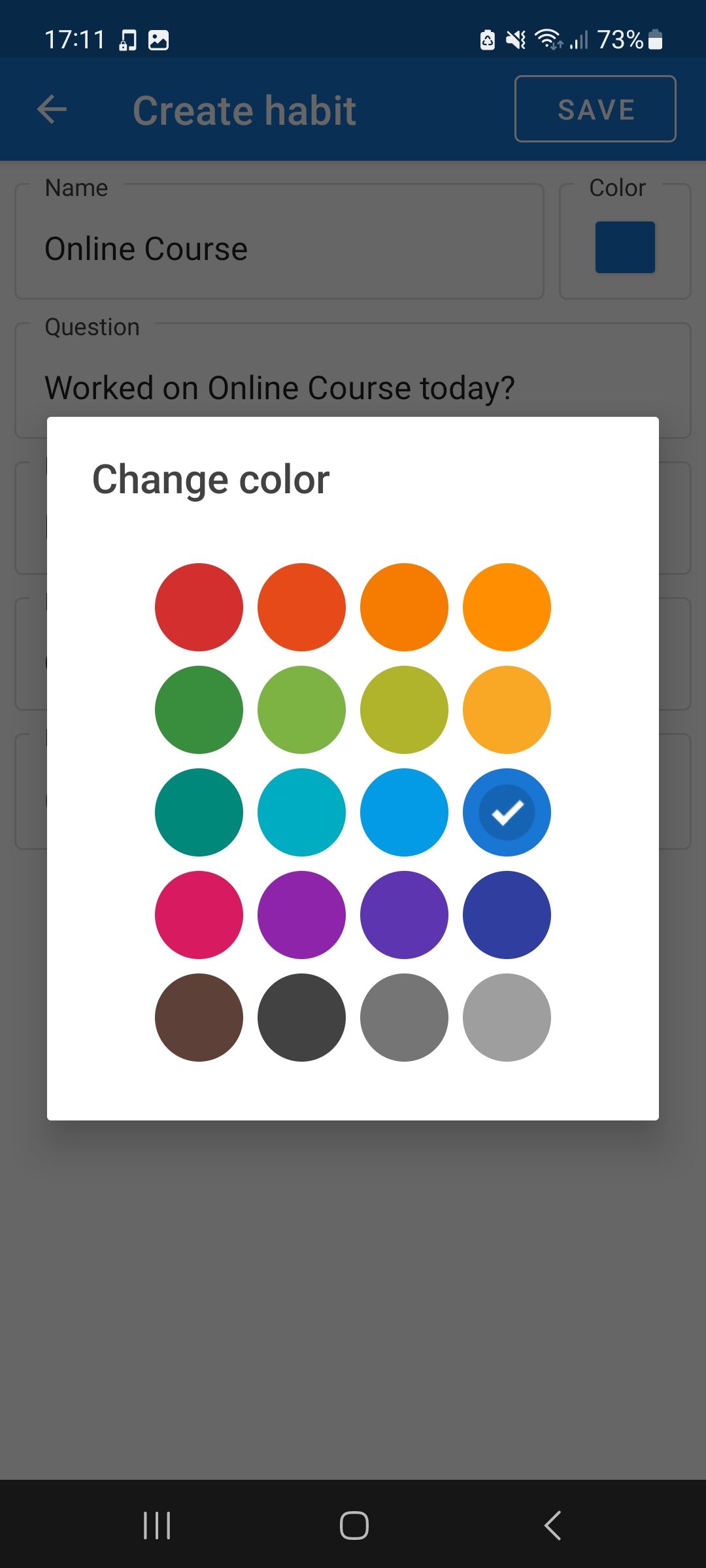Pick the dark green color circle
Image resolution: width=706 pixels, height=1568 pixels.
pos(199,710)
